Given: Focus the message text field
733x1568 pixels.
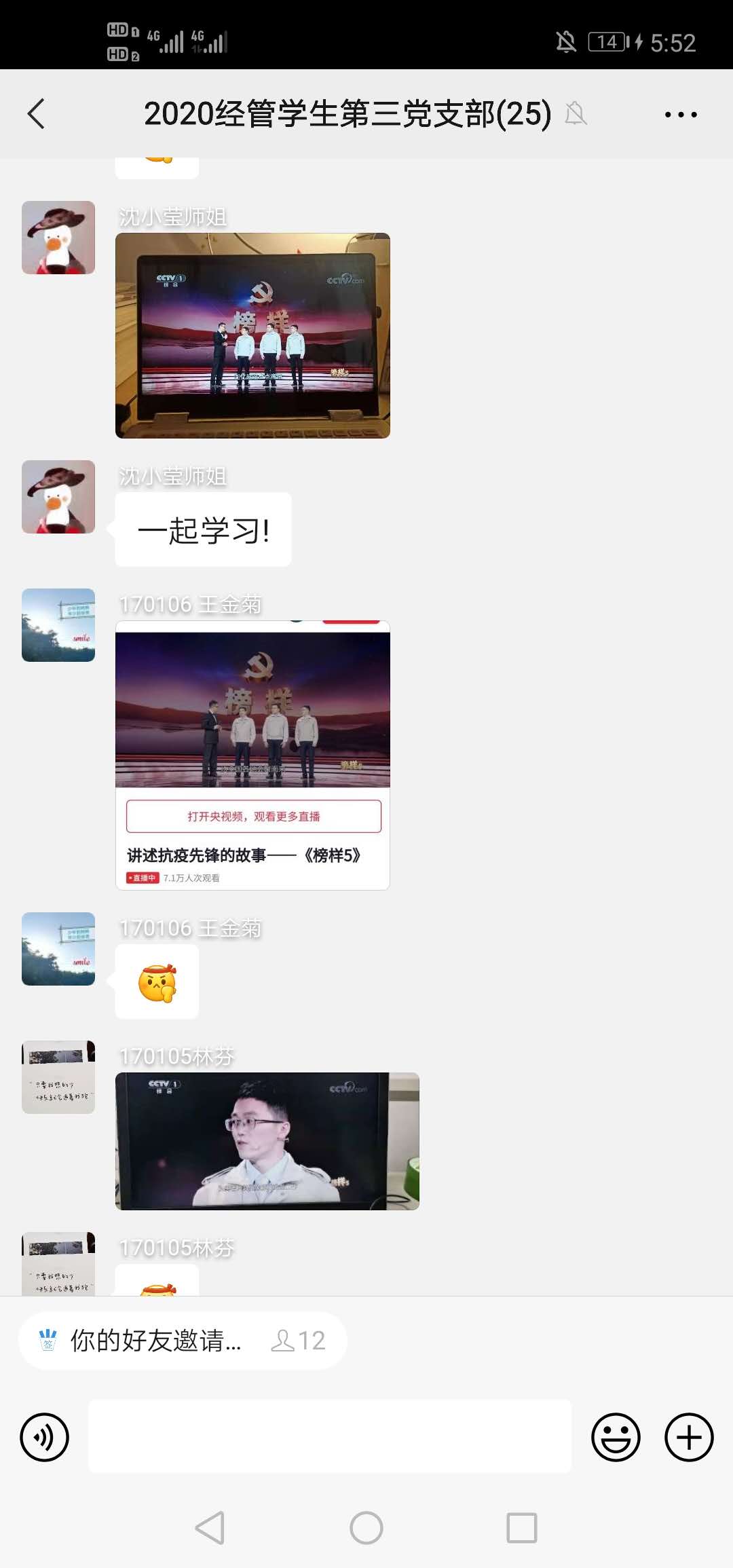Looking at the screenshot, I should point(330,1437).
